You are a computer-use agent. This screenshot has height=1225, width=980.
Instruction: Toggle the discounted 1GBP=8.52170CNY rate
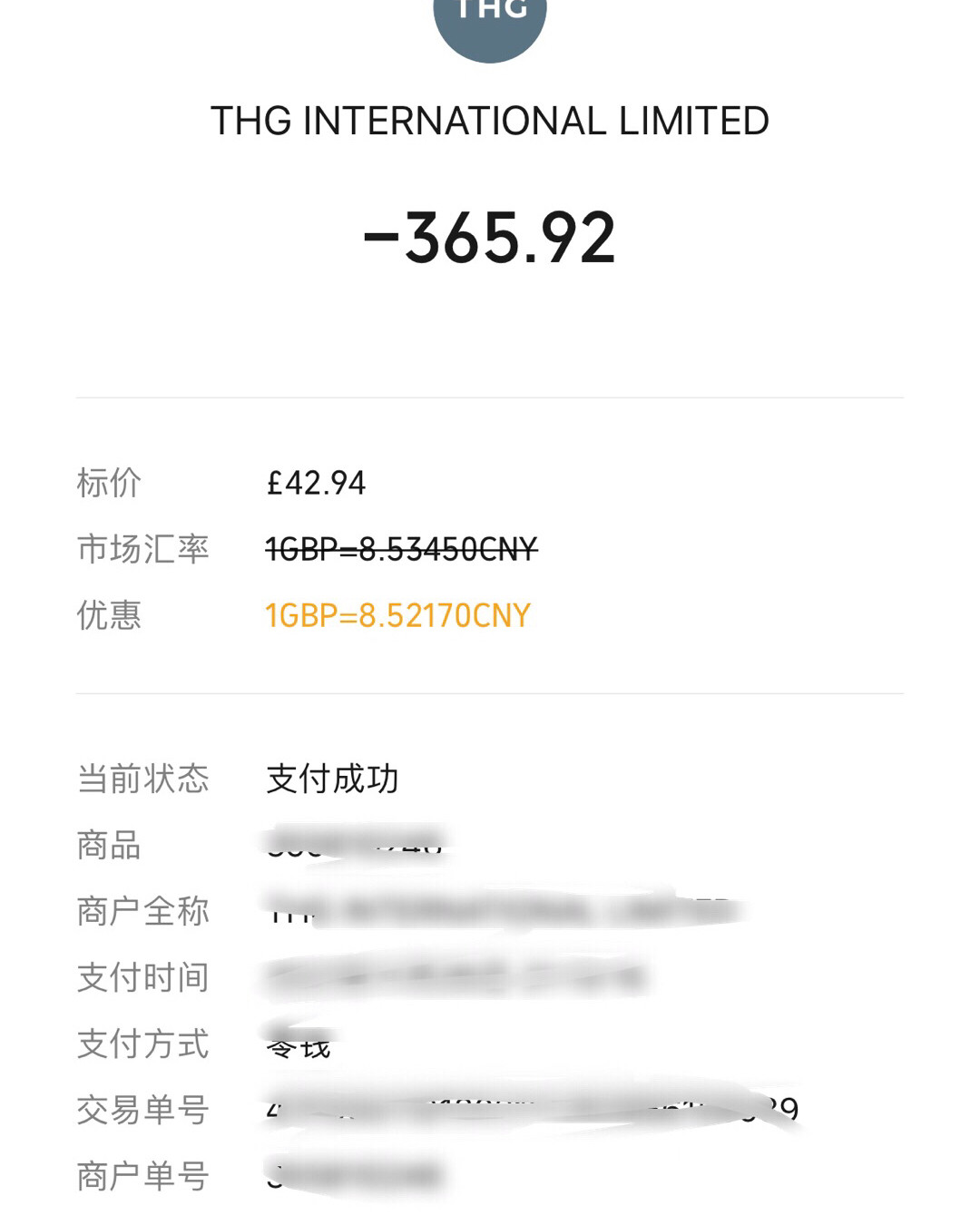pos(397,615)
